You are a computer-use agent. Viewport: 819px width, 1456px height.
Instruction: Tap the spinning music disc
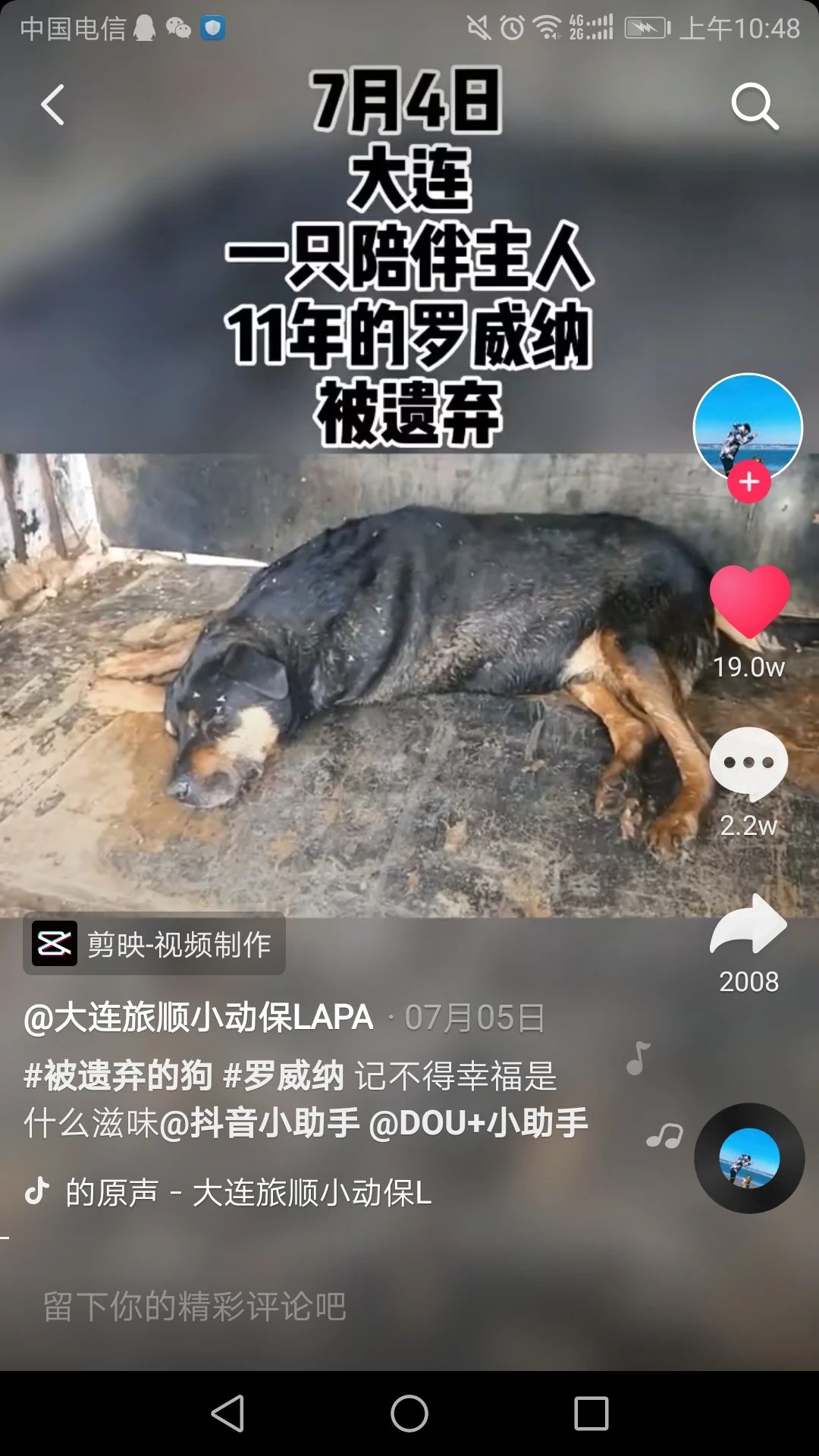click(x=749, y=1158)
